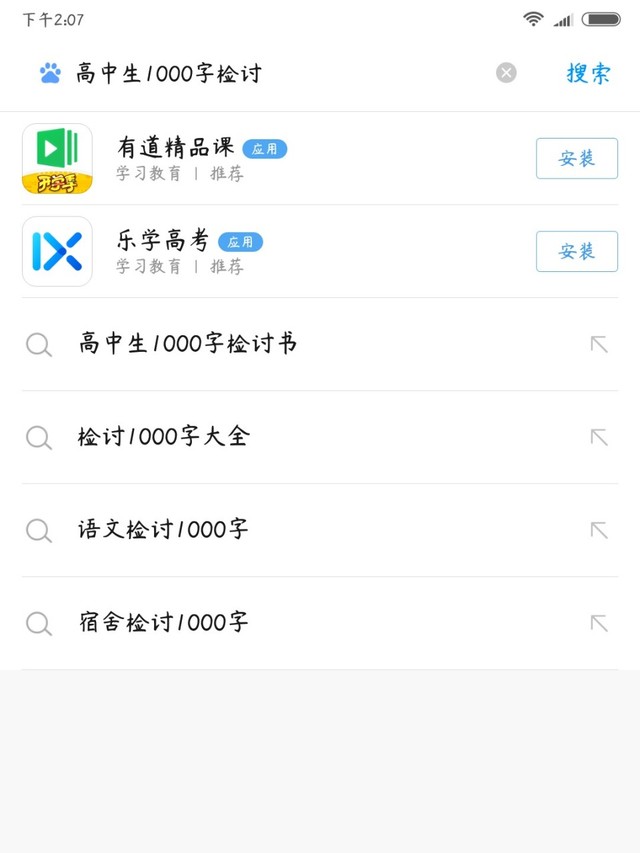Fill search box using arrow beside 语文检讨1000字
Viewport: 640px width, 853px height.
tap(599, 530)
